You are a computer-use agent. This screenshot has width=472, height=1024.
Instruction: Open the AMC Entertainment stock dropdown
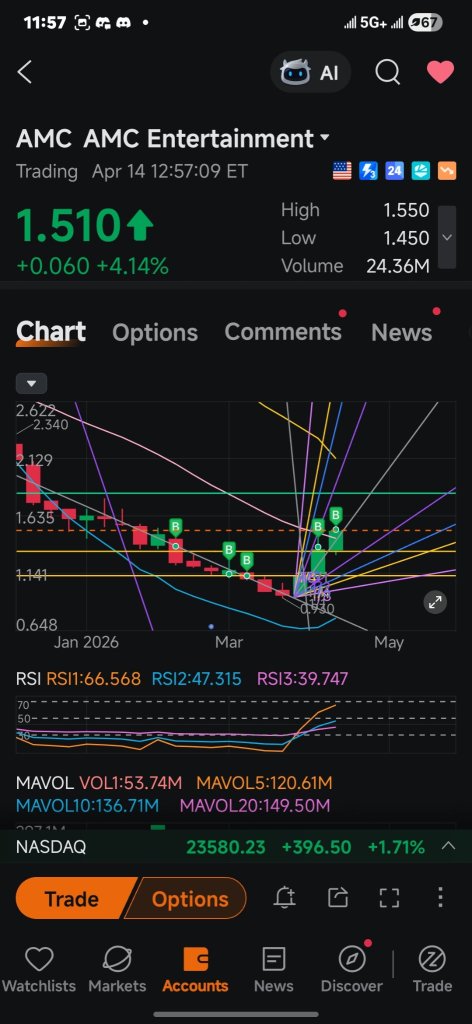[x=325, y=138]
